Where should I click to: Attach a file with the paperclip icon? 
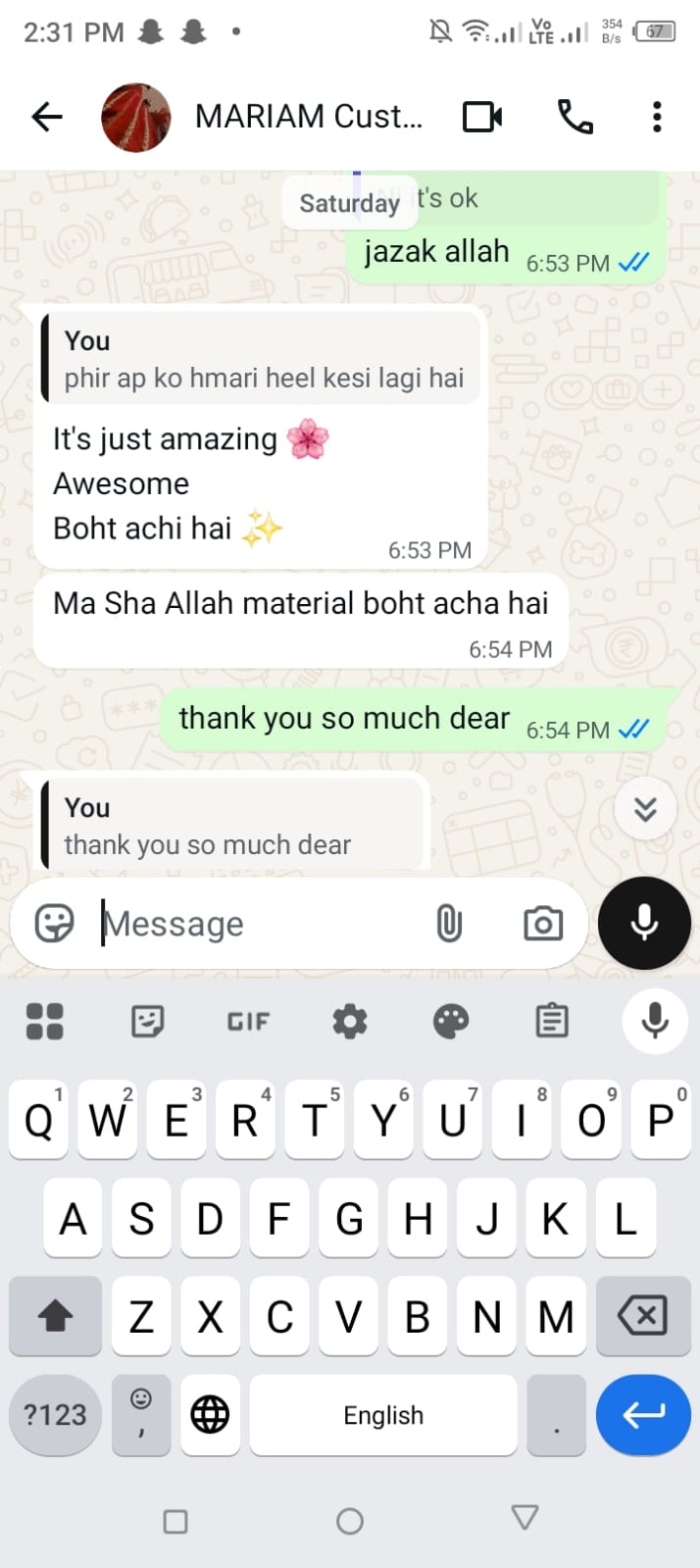point(449,923)
